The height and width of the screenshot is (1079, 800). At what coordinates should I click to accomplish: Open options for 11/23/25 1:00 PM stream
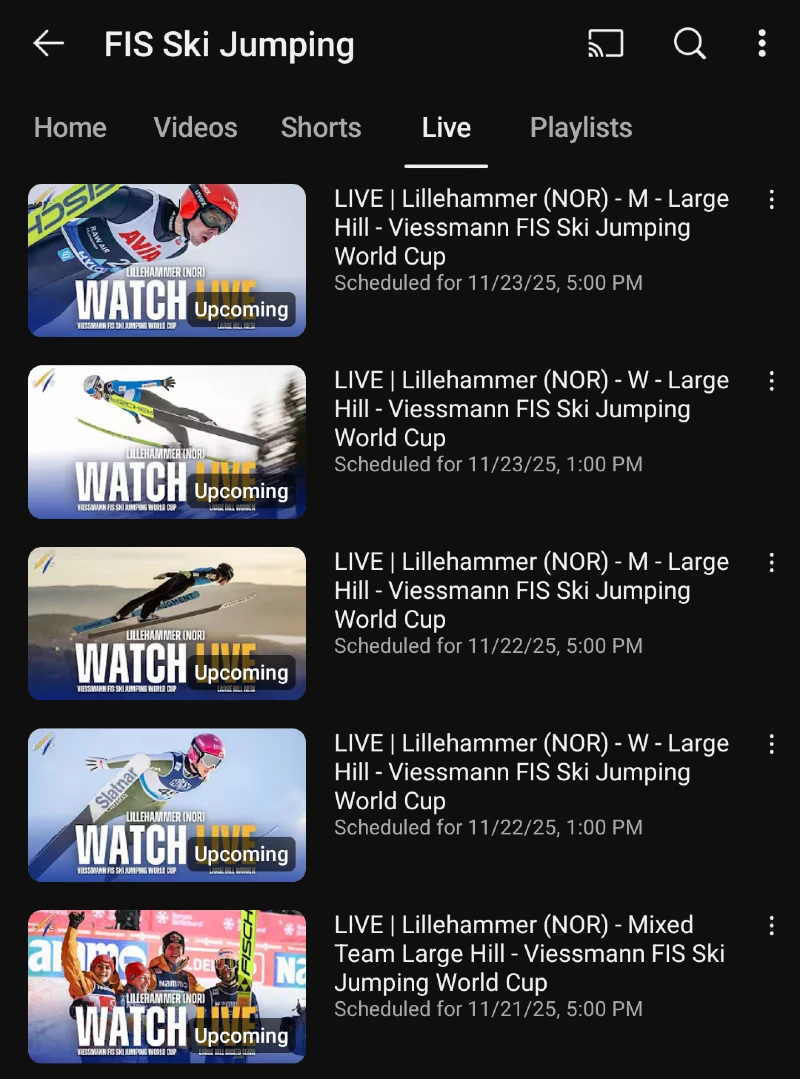[771, 381]
